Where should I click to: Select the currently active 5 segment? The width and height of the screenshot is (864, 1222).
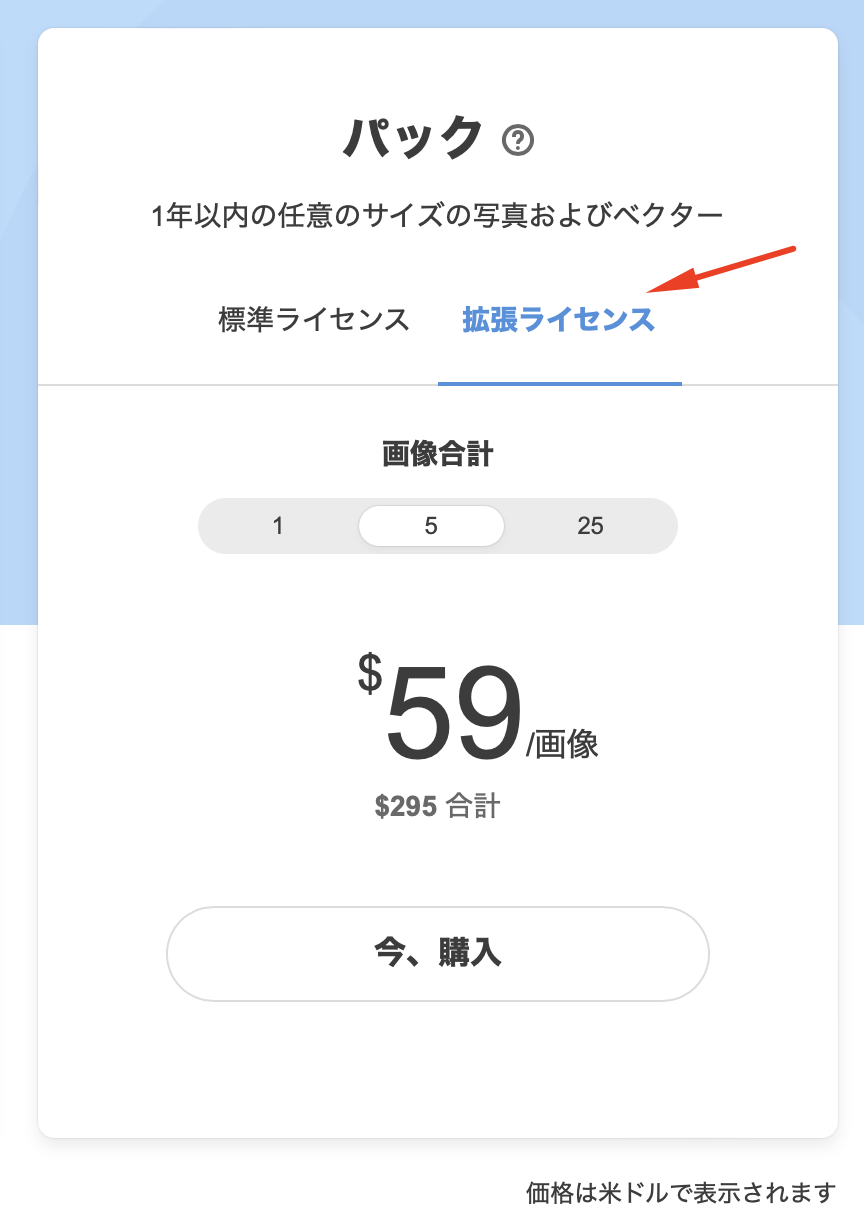(431, 524)
